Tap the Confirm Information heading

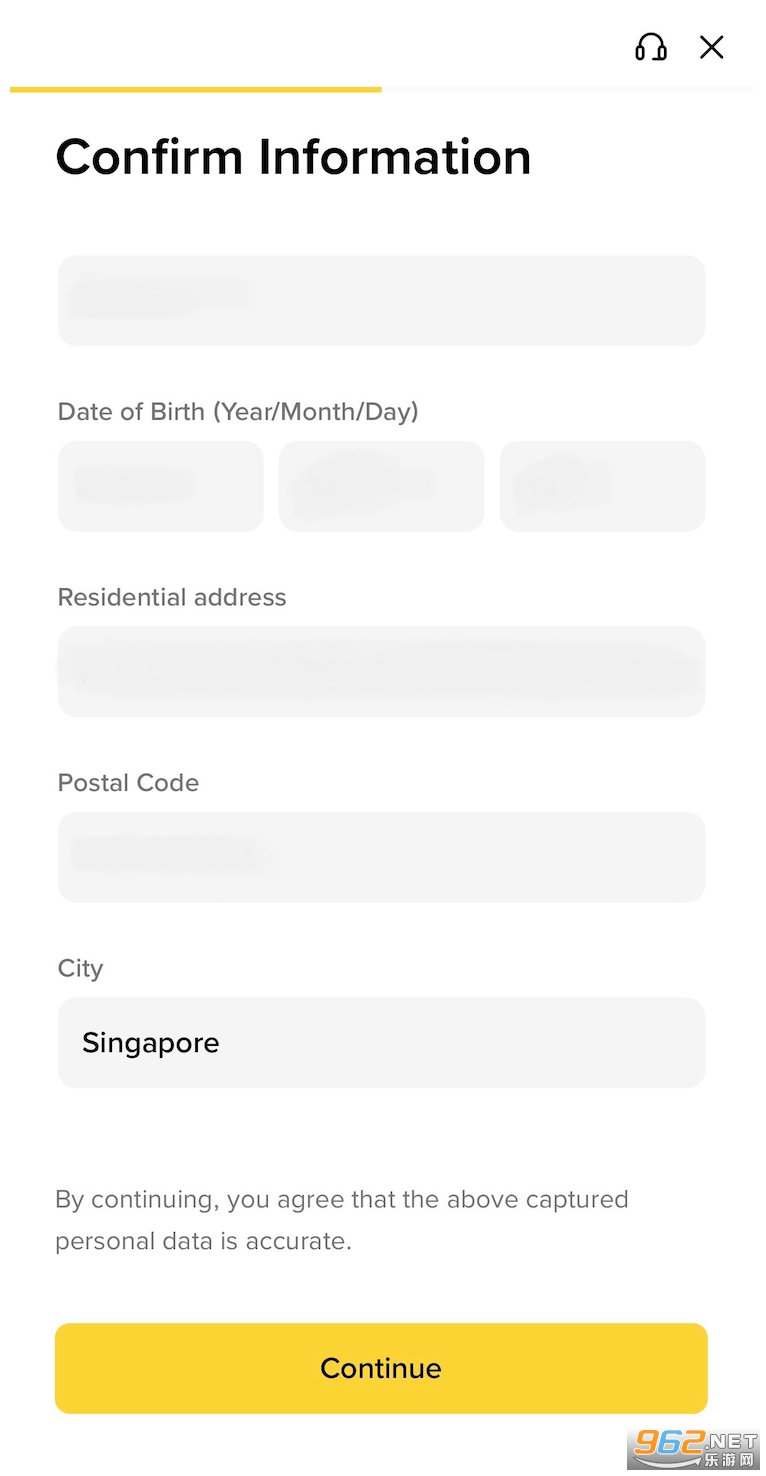point(293,156)
